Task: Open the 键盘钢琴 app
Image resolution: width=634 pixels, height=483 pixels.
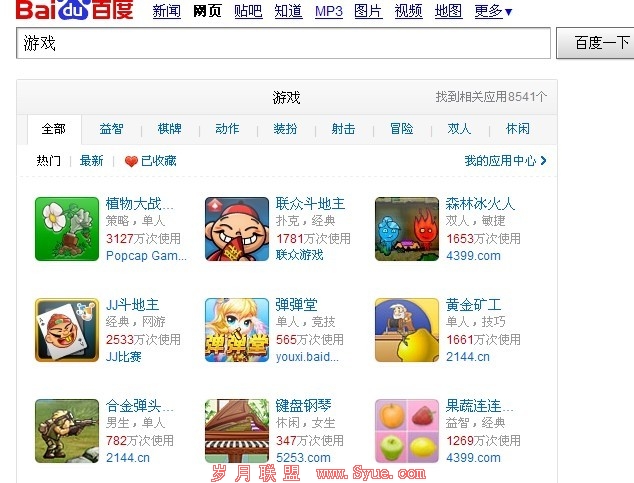Action: 303,406
